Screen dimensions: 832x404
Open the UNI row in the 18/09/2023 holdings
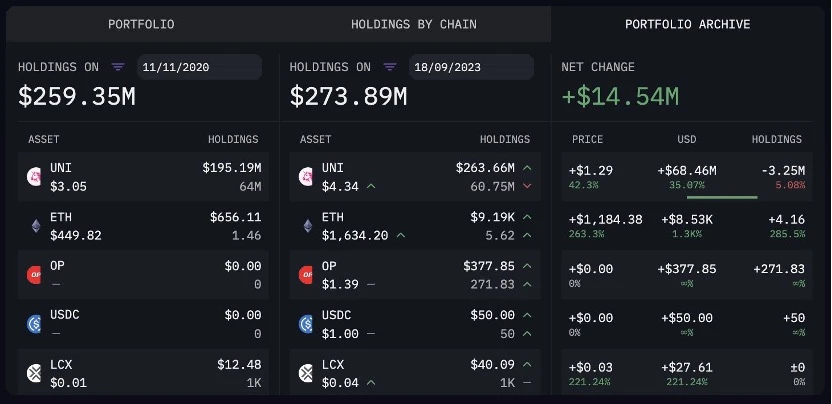coord(415,177)
